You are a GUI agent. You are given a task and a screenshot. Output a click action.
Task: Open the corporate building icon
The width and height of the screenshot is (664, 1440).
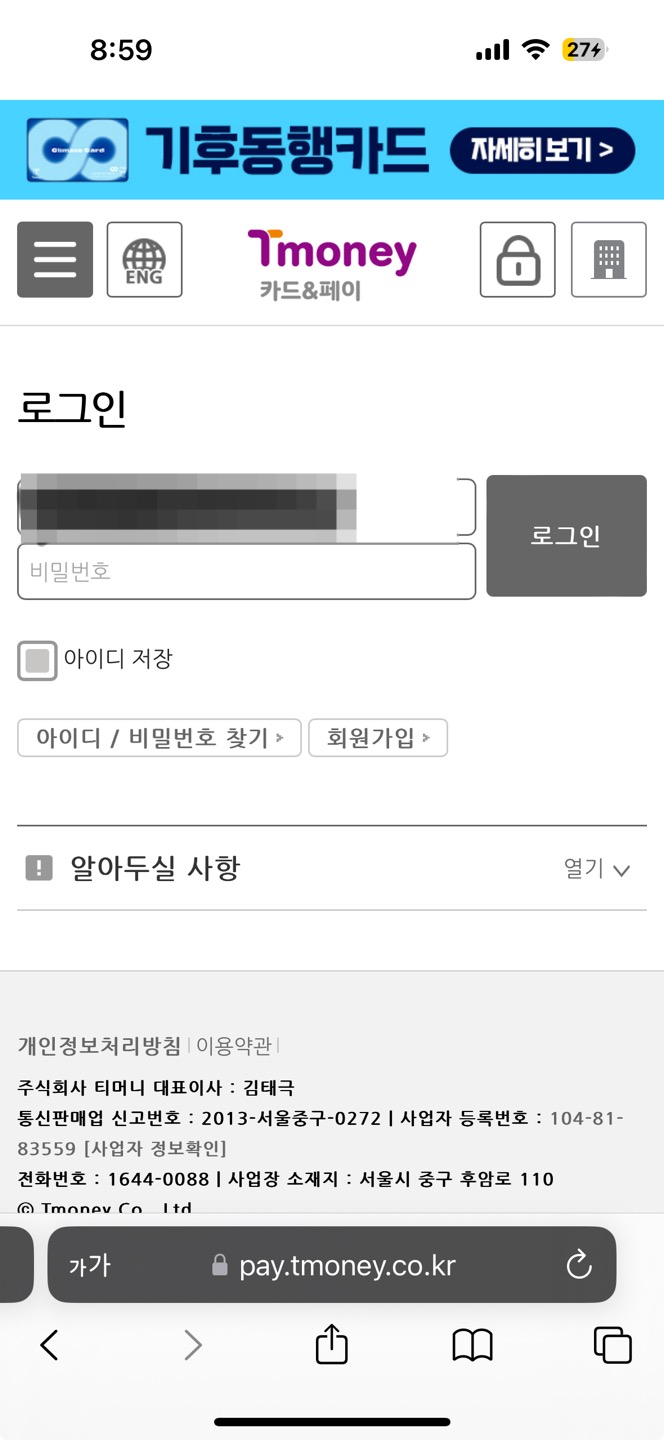click(x=608, y=260)
